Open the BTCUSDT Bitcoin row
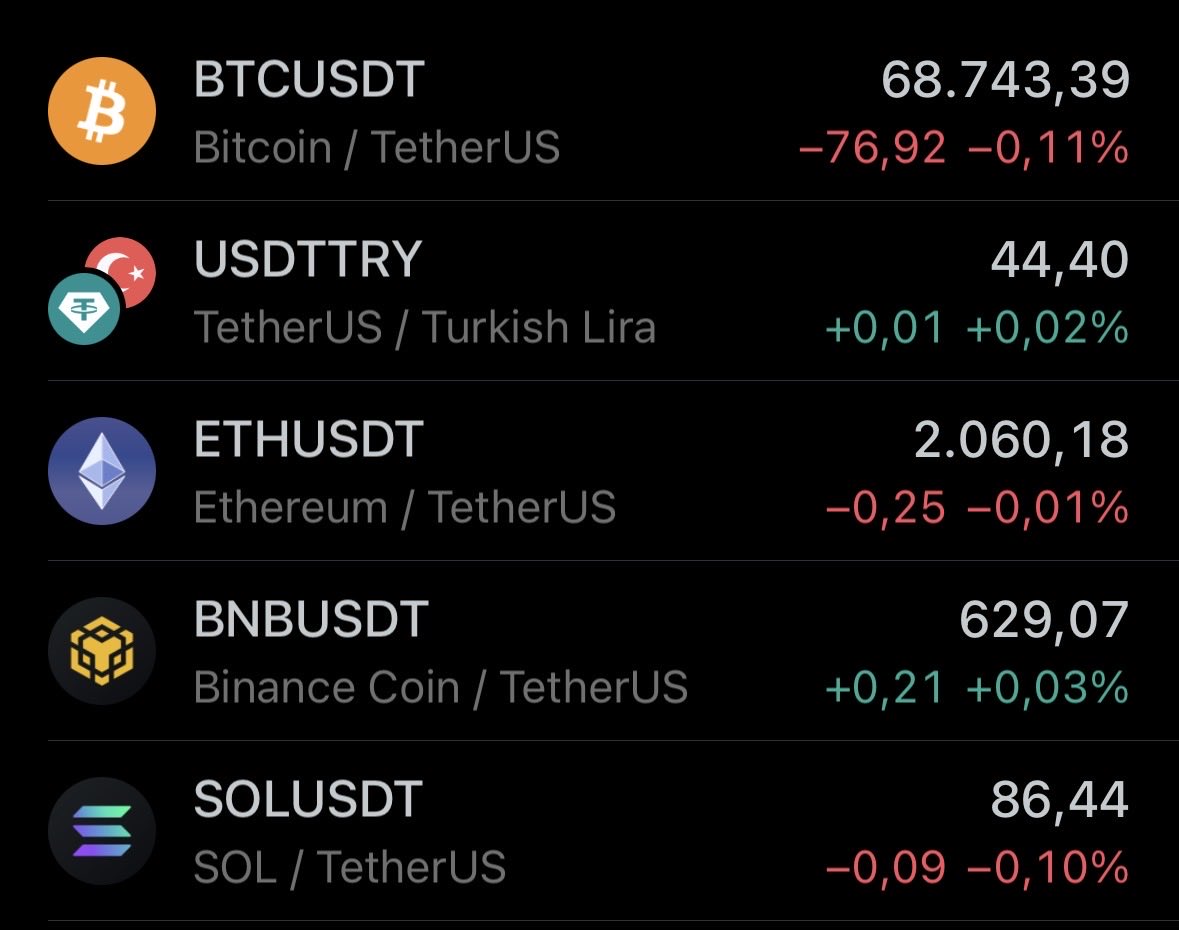The width and height of the screenshot is (1179, 930). tap(589, 110)
